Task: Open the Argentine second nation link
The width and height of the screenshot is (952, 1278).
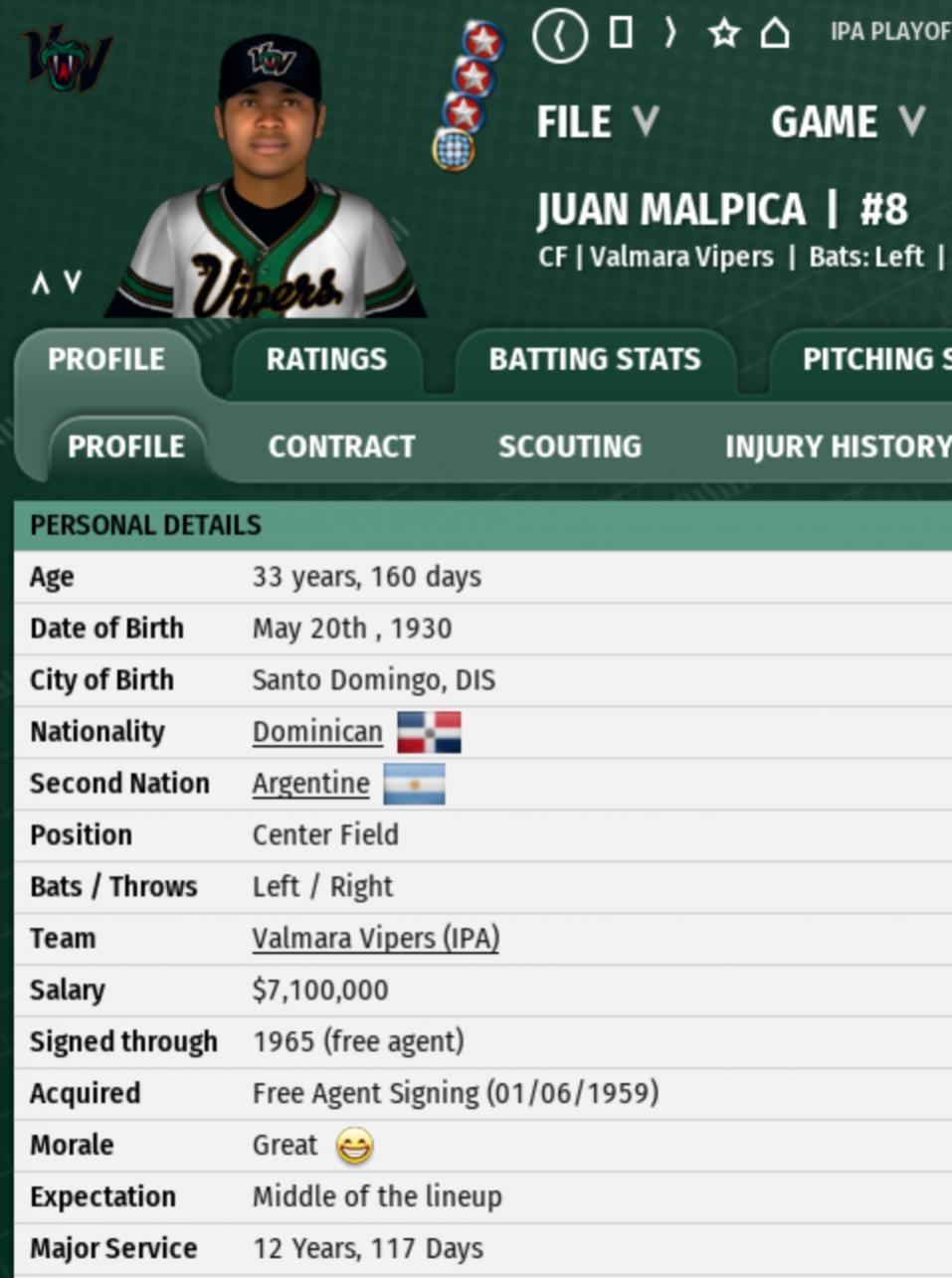Action: (x=310, y=784)
